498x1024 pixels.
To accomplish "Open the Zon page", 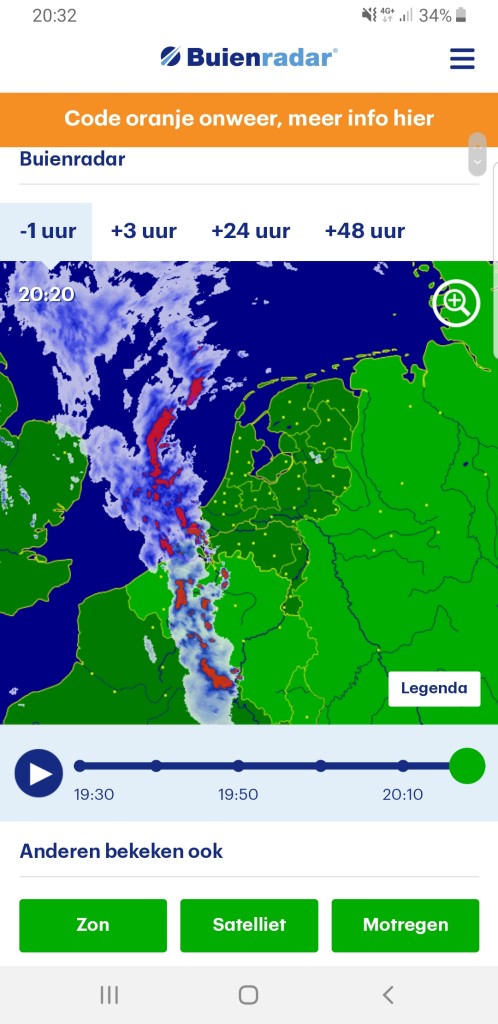I will (93, 925).
